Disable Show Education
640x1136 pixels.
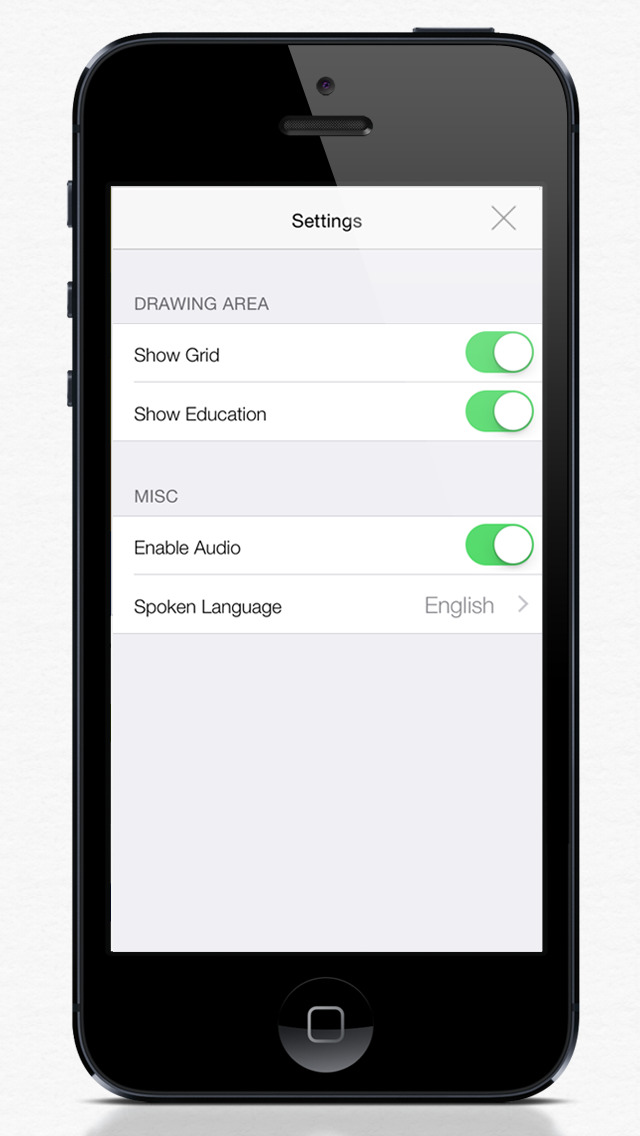499,412
